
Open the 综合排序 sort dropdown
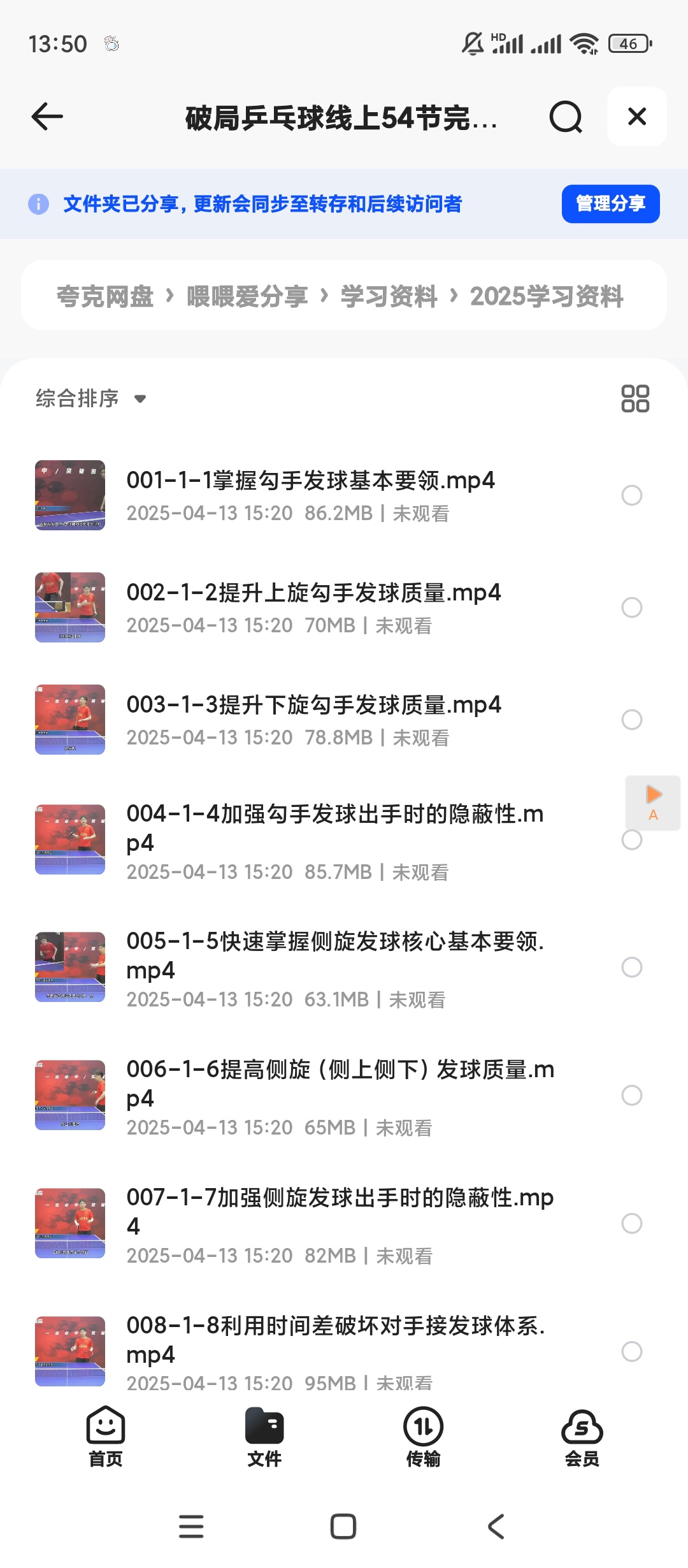[x=89, y=398]
